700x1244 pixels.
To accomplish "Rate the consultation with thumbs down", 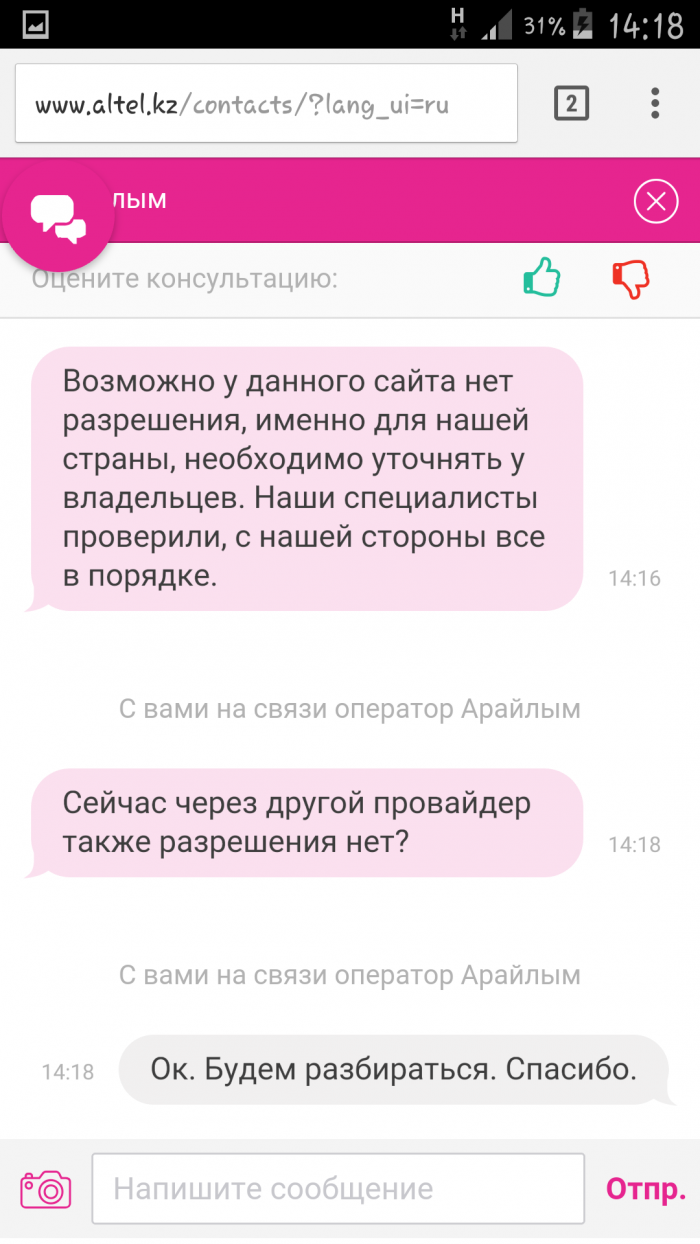I will (630, 279).
